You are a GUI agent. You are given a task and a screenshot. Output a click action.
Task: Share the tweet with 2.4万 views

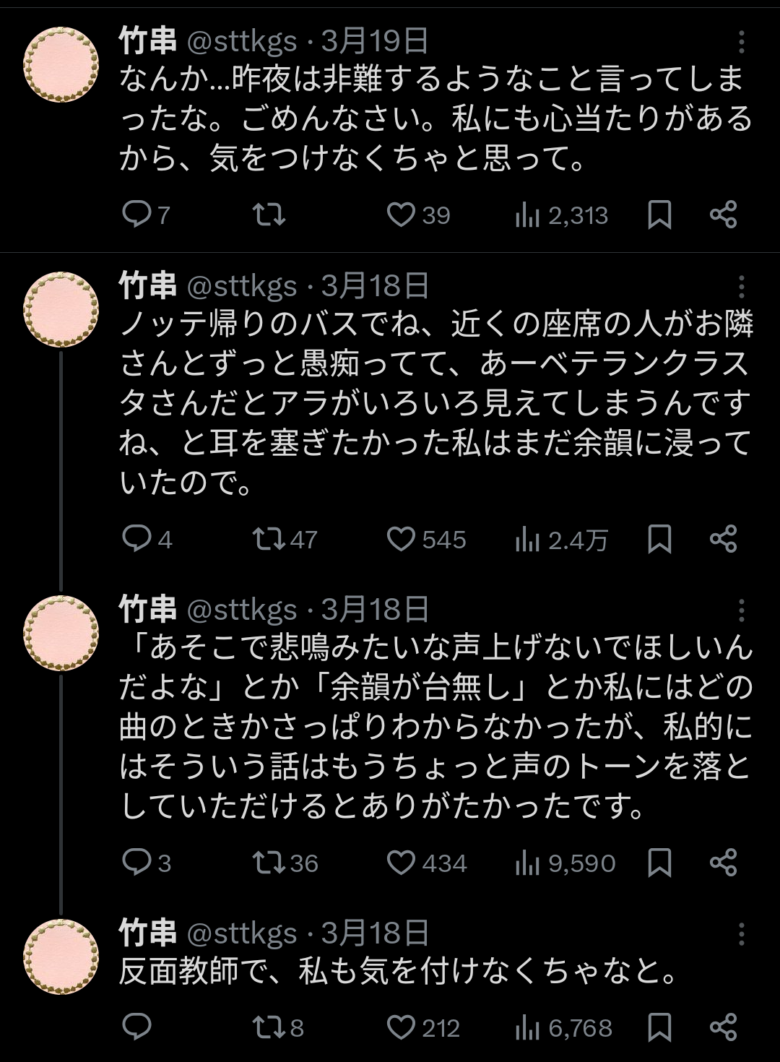(723, 540)
